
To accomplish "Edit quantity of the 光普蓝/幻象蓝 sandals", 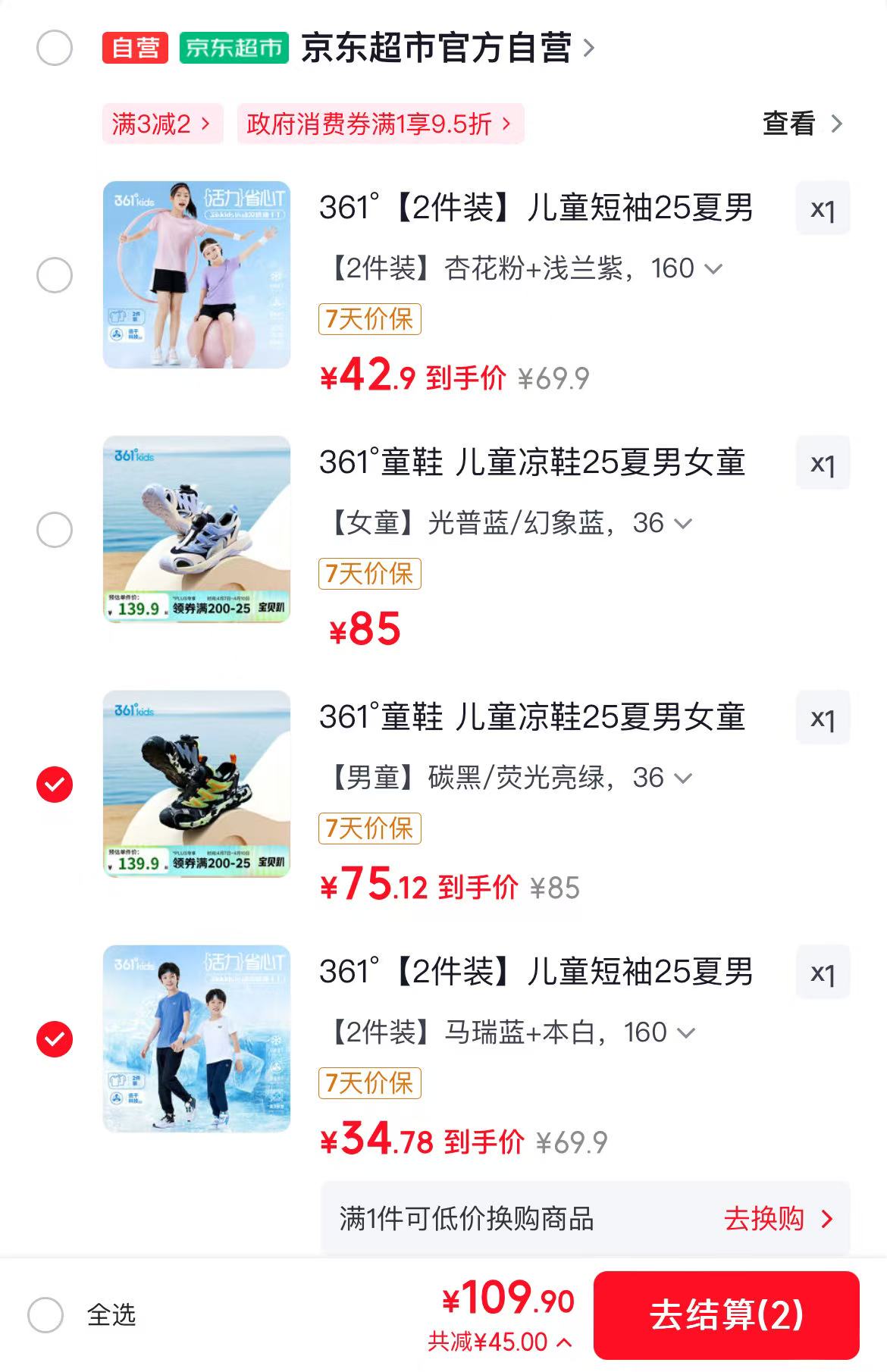I will click(x=823, y=463).
